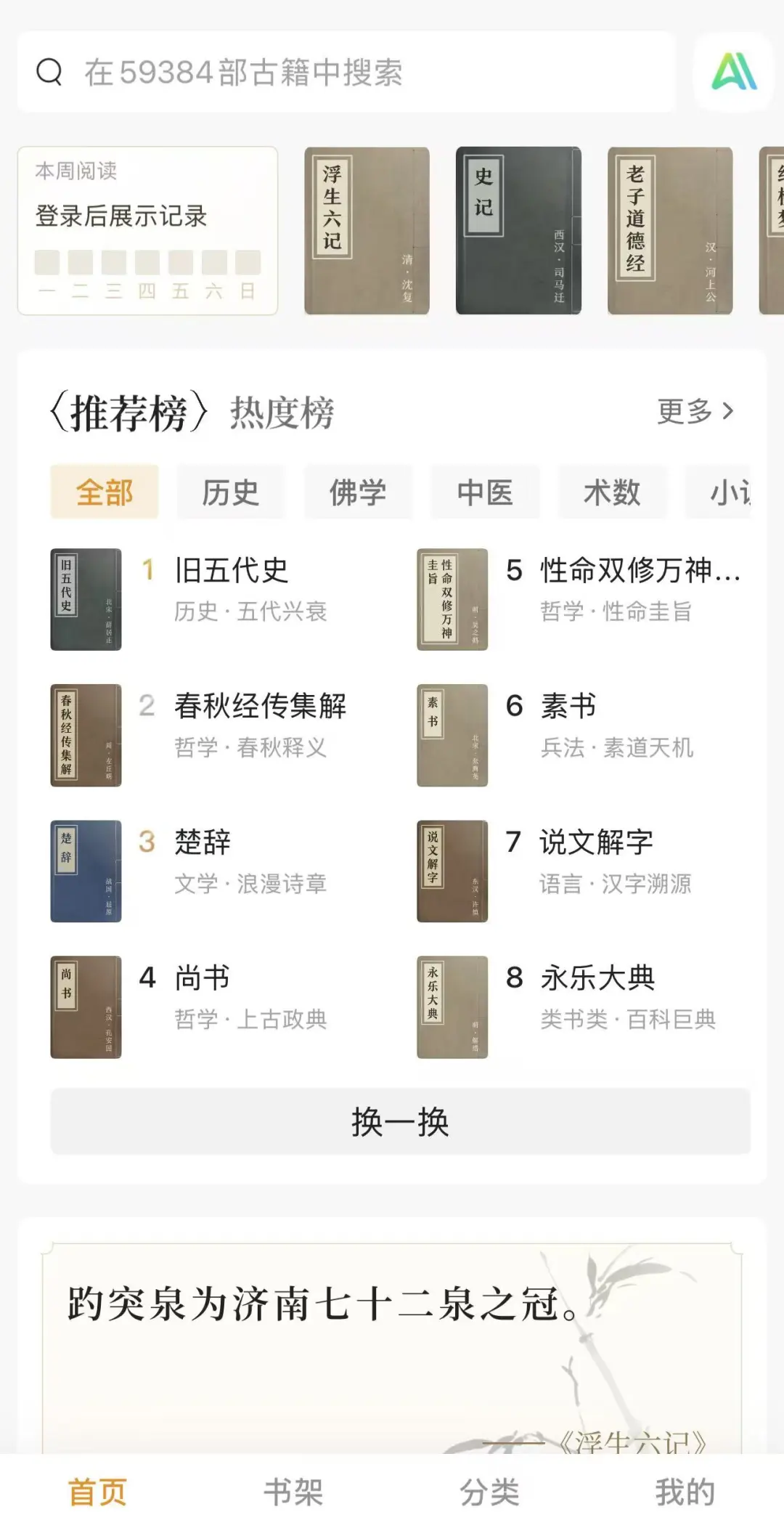This screenshot has width=784, height=1536.
Task: Open the 浮生六记 book cover
Action: (367, 231)
